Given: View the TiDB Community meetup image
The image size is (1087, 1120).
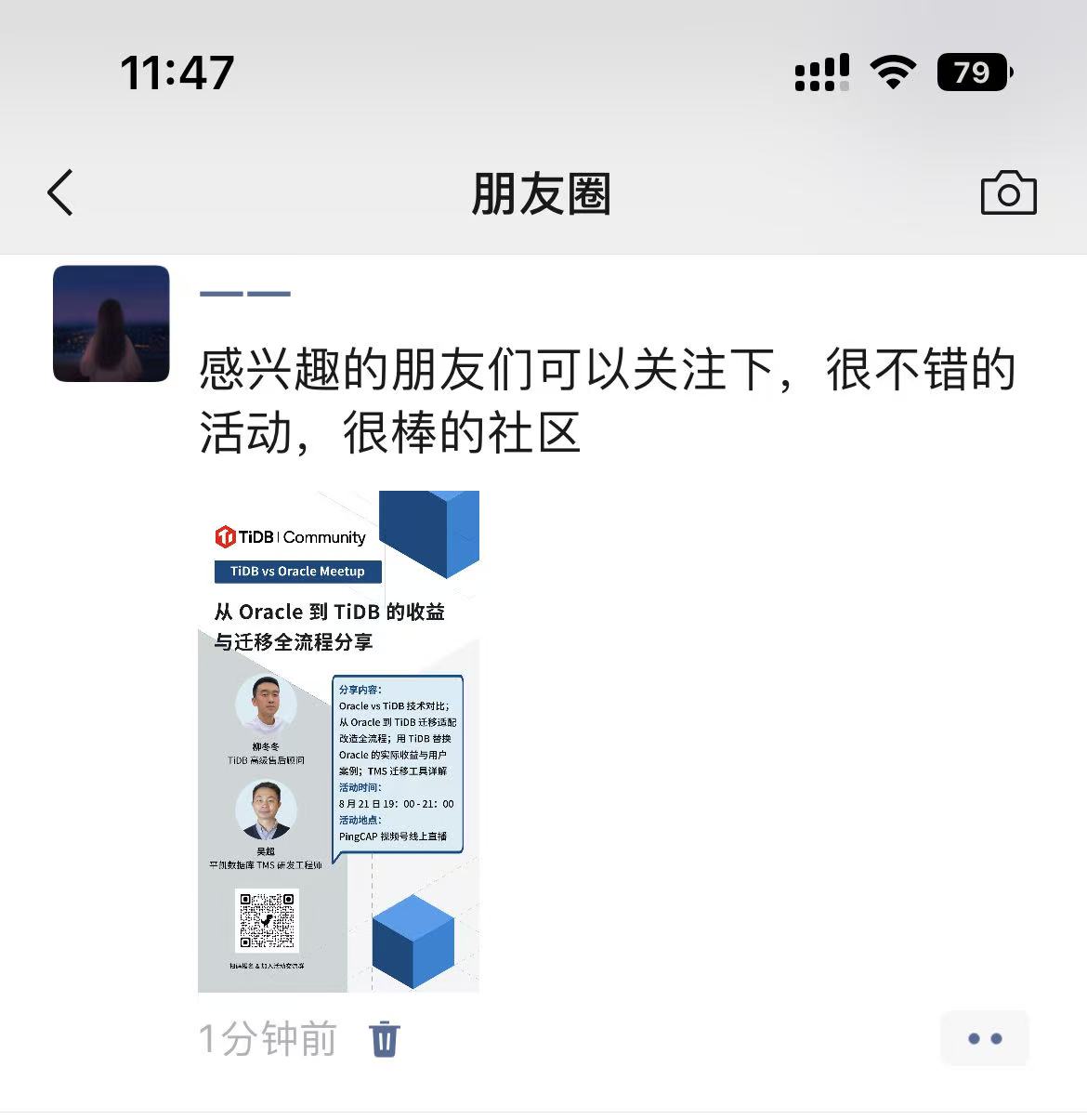Looking at the screenshot, I should (x=339, y=742).
